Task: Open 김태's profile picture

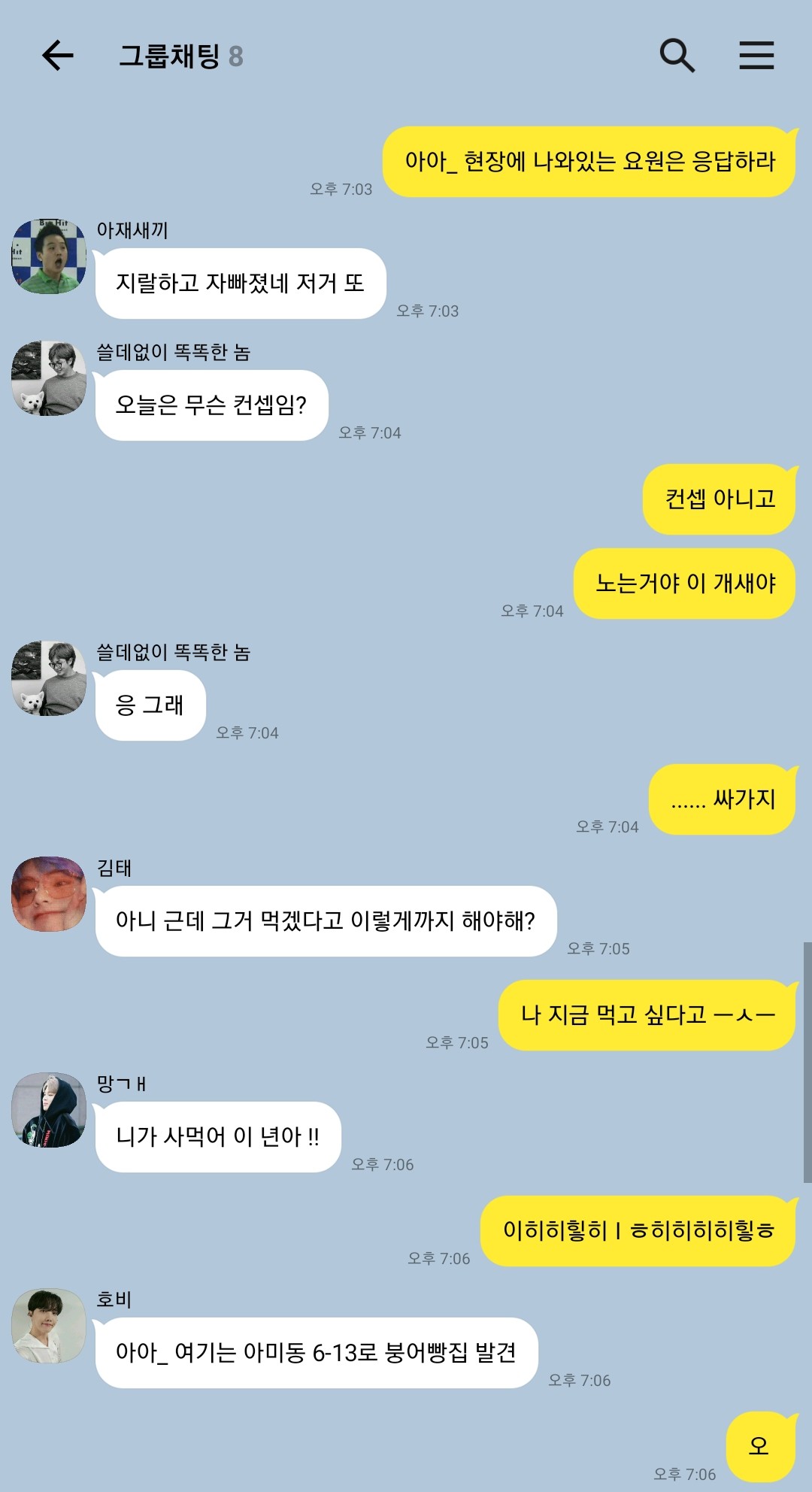Action: coord(49,894)
